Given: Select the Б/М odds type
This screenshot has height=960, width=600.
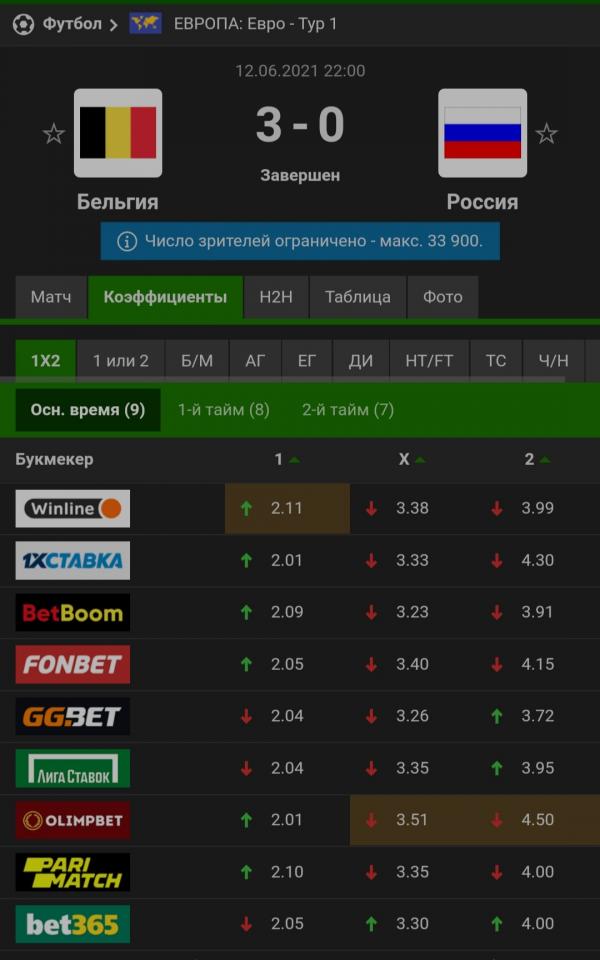Looking at the screenshot, I should coord(197,361).
